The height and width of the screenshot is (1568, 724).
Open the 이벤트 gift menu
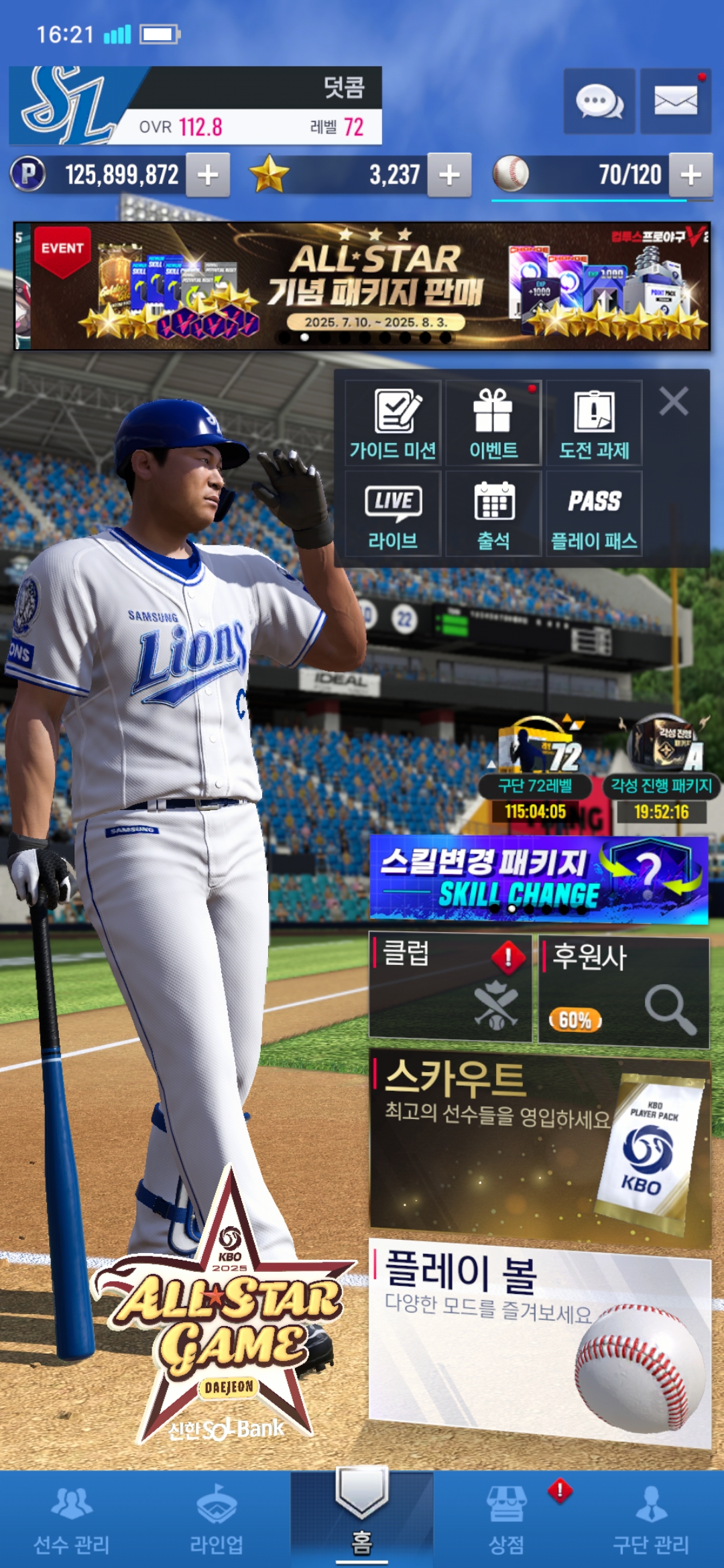click(493, 423)
